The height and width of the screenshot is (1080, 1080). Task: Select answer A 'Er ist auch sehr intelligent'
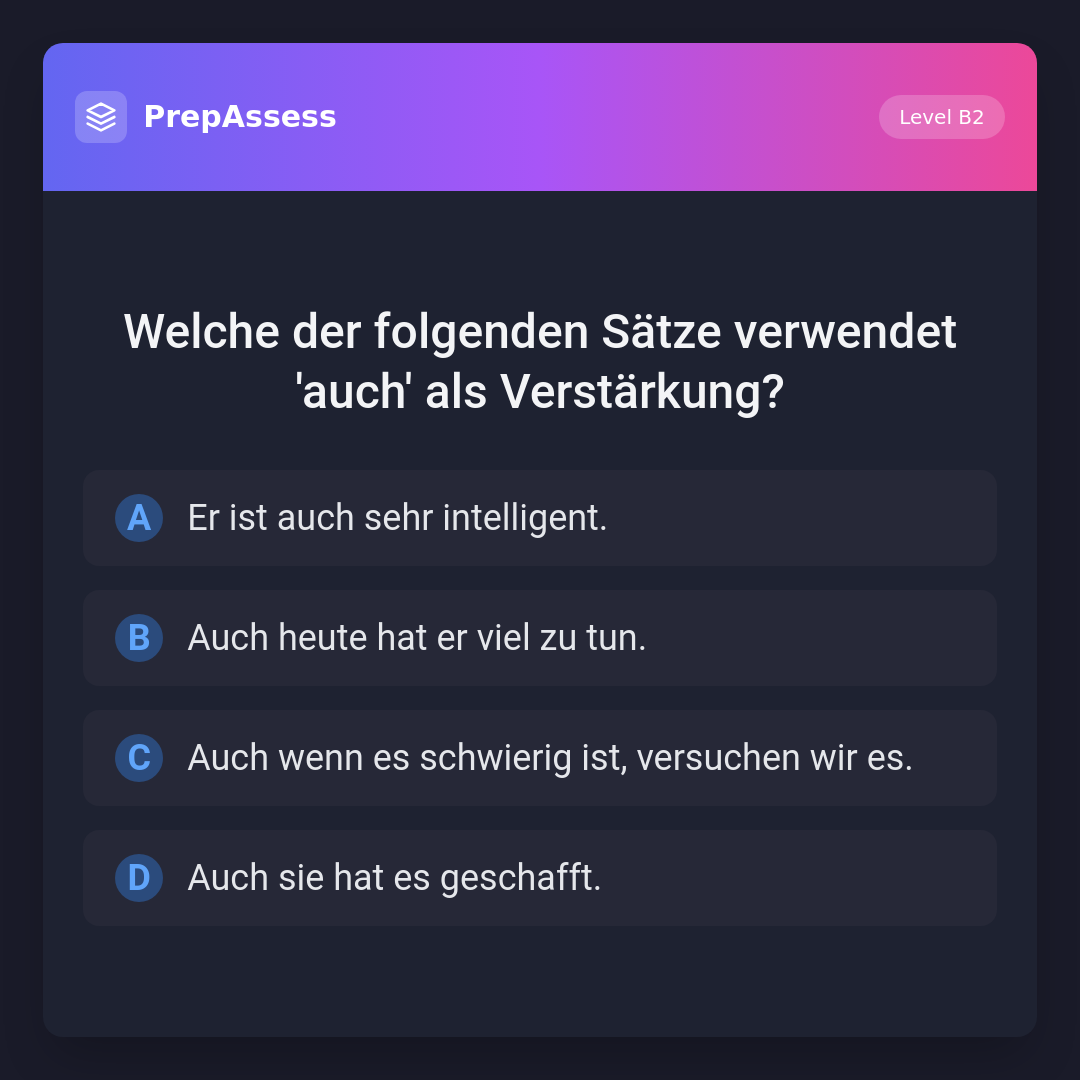click(x=539, y=518)
